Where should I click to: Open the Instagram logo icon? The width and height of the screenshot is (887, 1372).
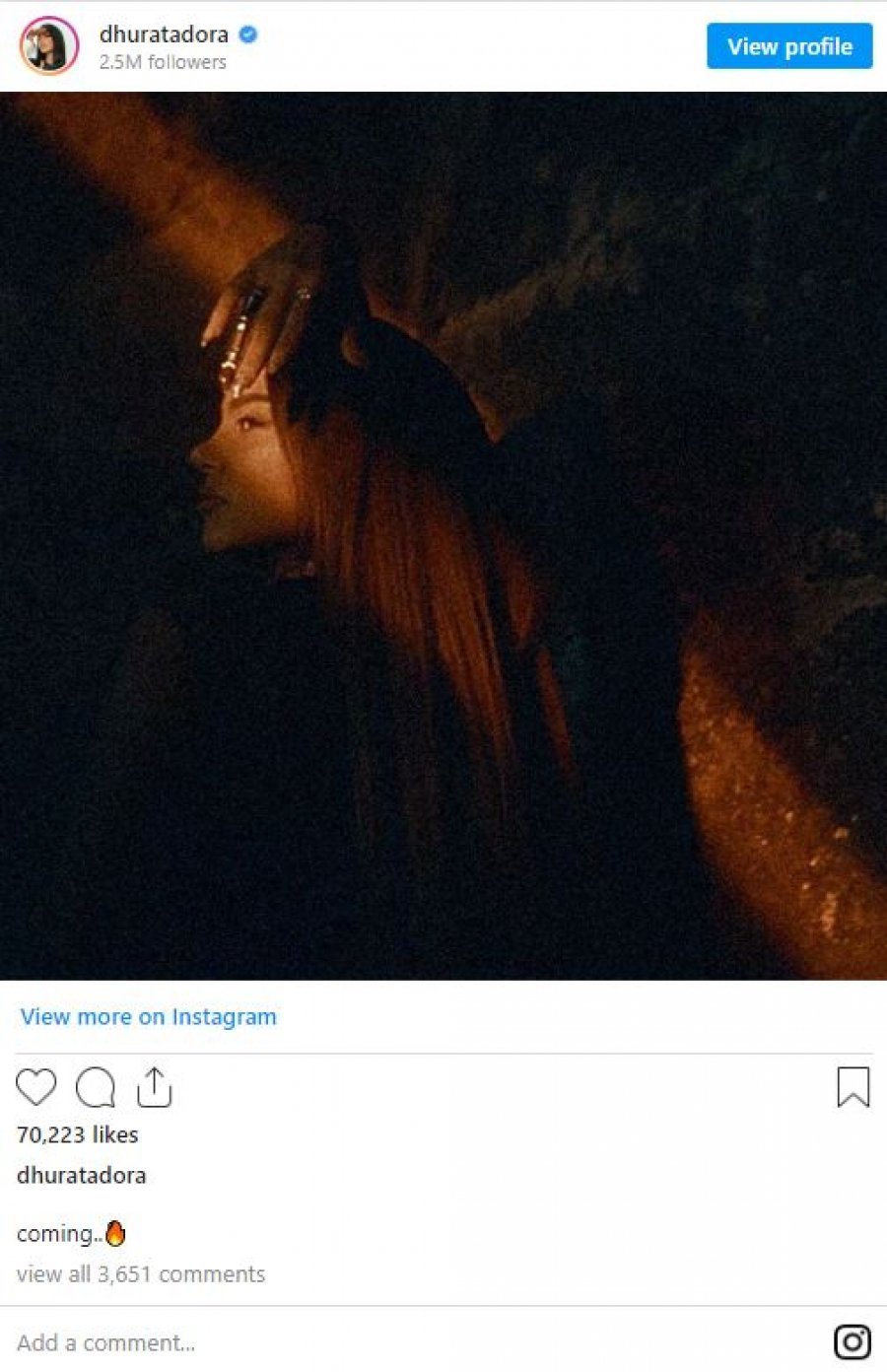point(852,1341)
